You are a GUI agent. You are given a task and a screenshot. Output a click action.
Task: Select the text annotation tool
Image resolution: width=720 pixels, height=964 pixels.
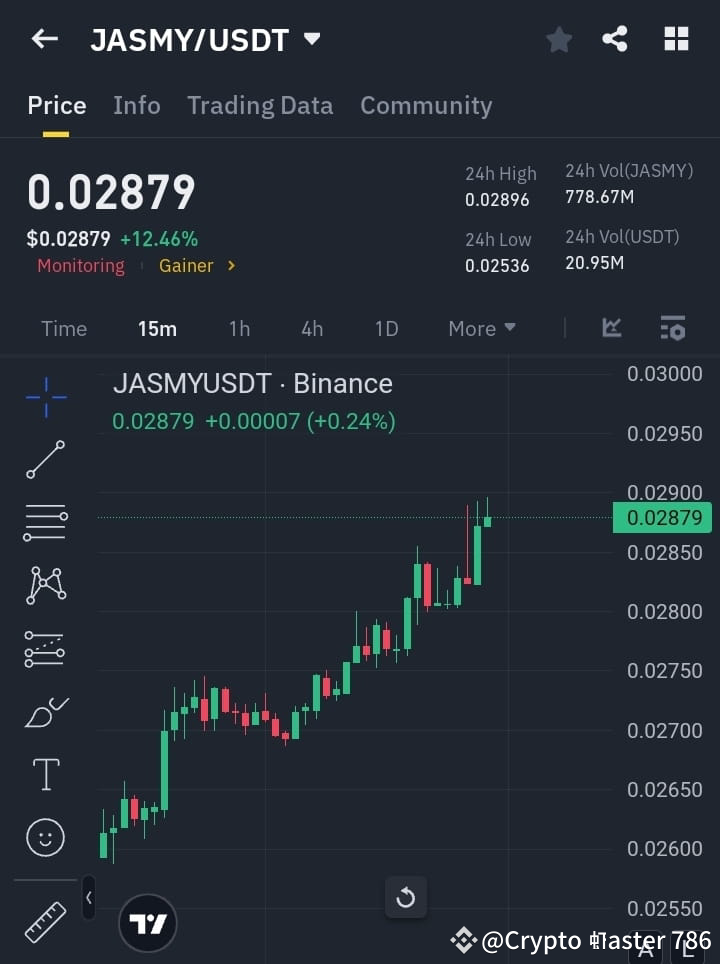point(45,774)
